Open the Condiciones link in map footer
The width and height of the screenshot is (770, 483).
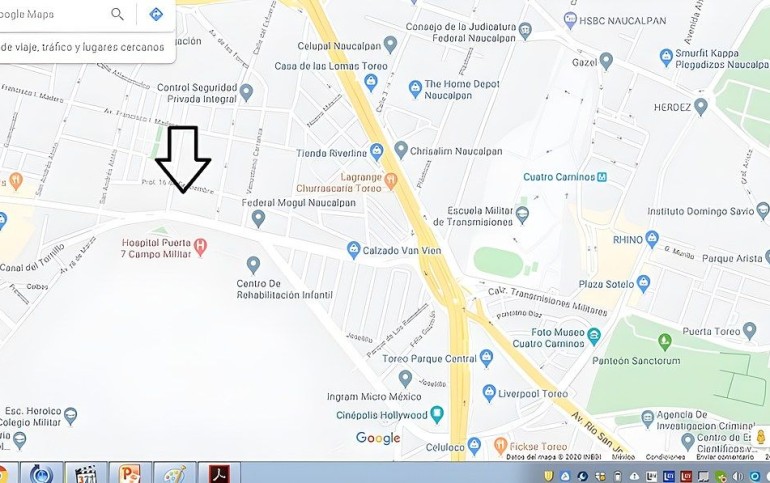pyautogui.click(x=664, y=456)
